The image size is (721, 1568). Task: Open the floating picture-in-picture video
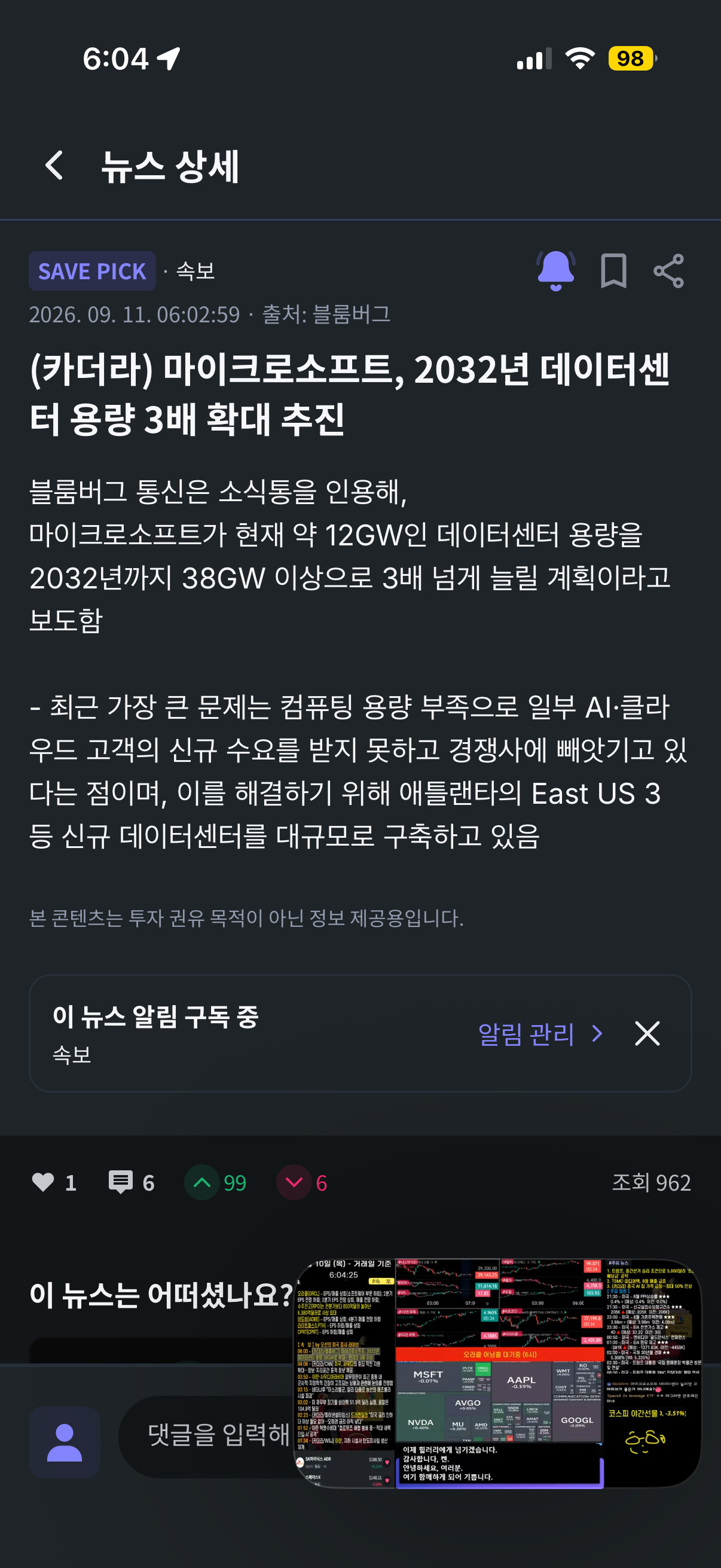[497, 1372]
